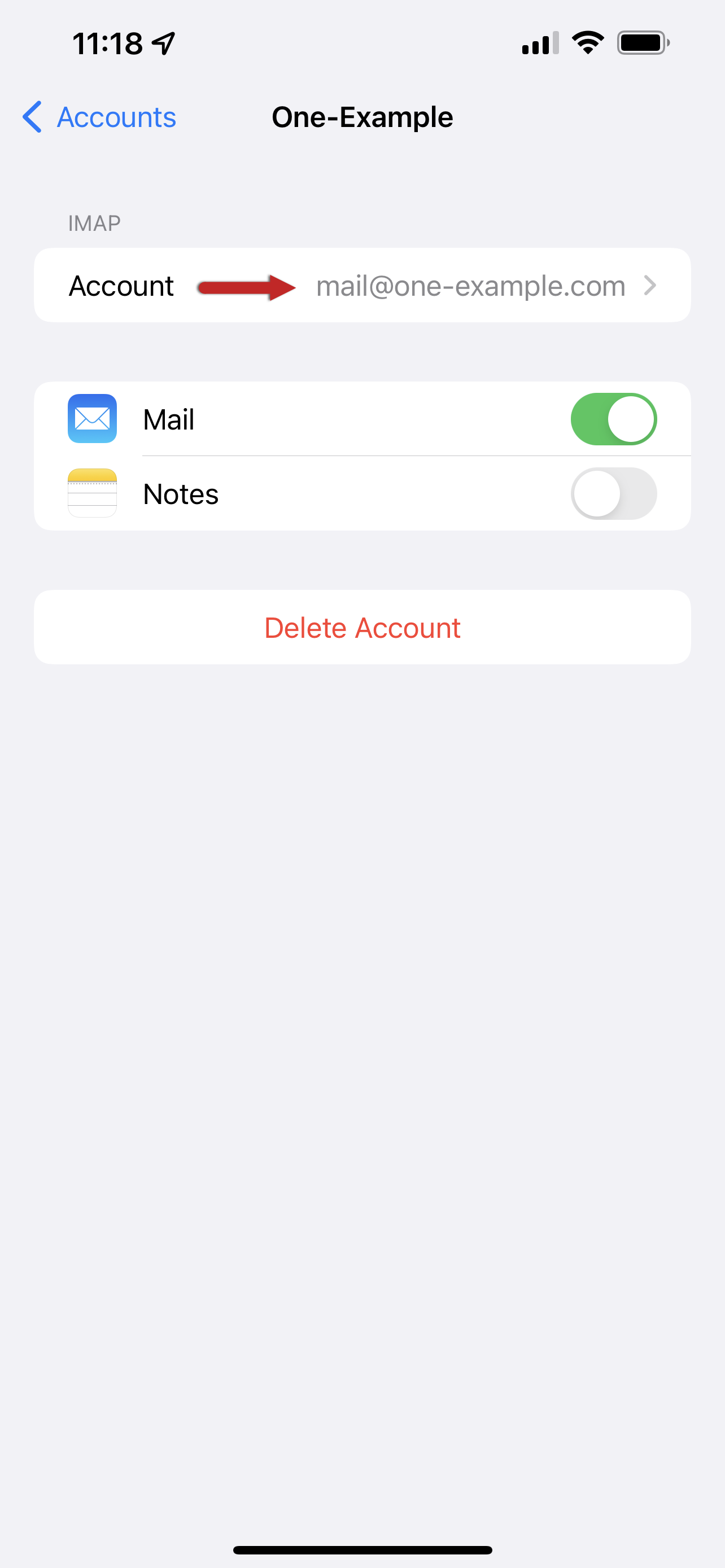Turn off the Mail toggle
This screenshot has height=1568, width=725.
click(x=613, y=419)
